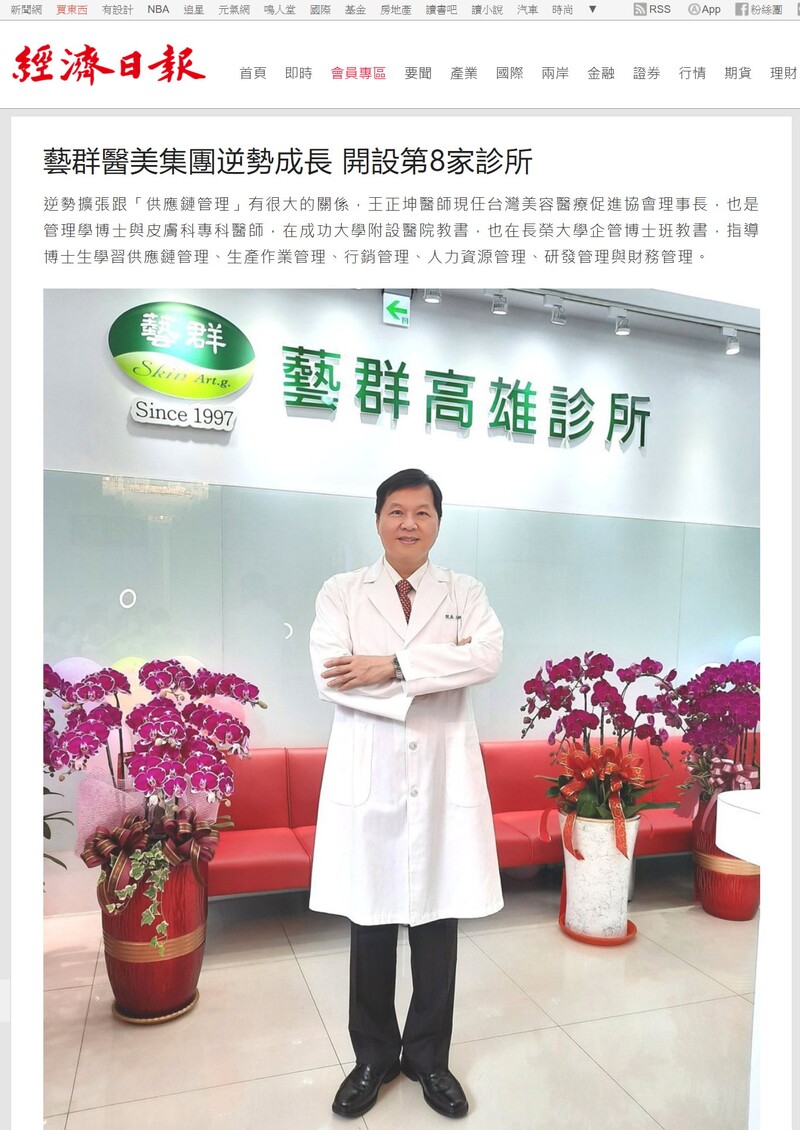Switch to the 國際 tab in main navigation

(x=509, y=73)
